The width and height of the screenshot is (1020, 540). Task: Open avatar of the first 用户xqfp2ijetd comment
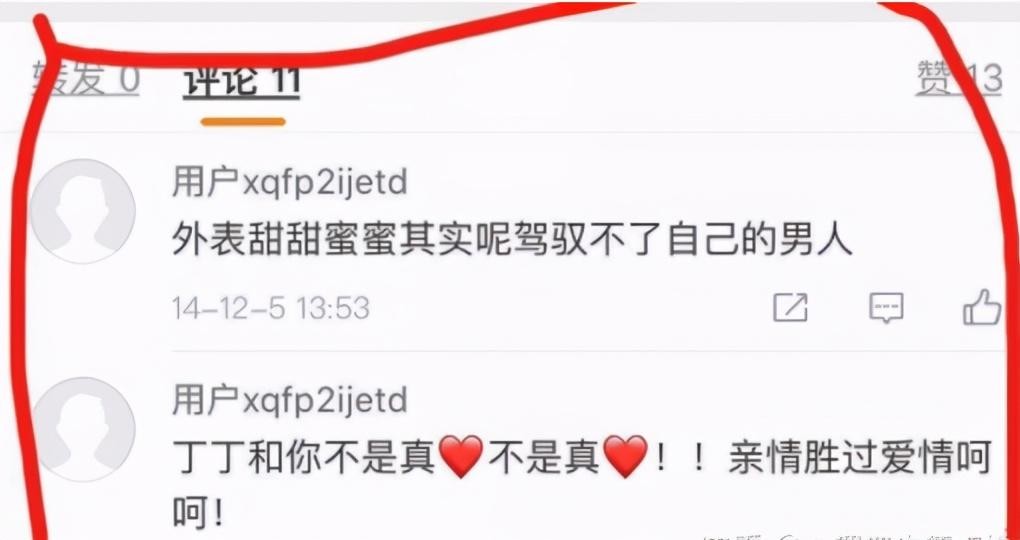click(82, 211)
